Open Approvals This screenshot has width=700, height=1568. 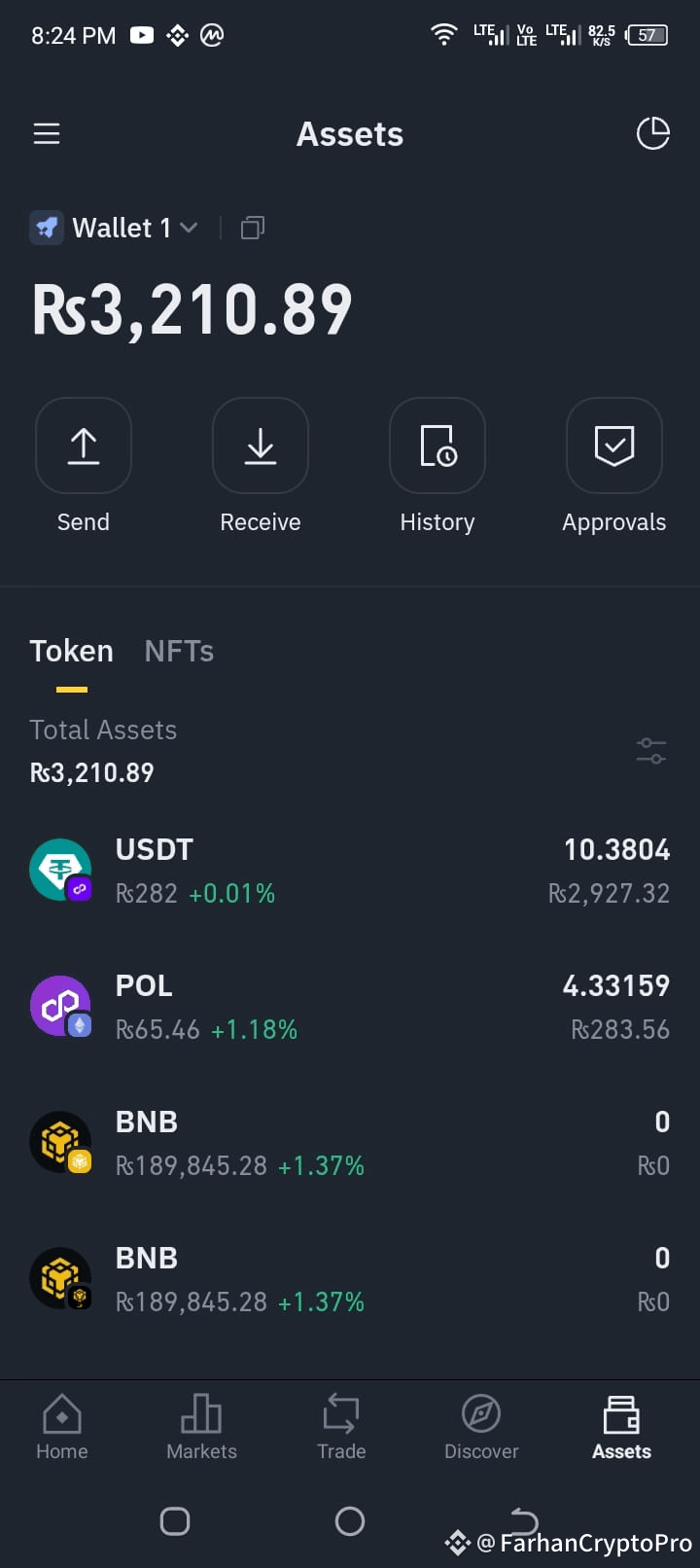tap(614, 445)
